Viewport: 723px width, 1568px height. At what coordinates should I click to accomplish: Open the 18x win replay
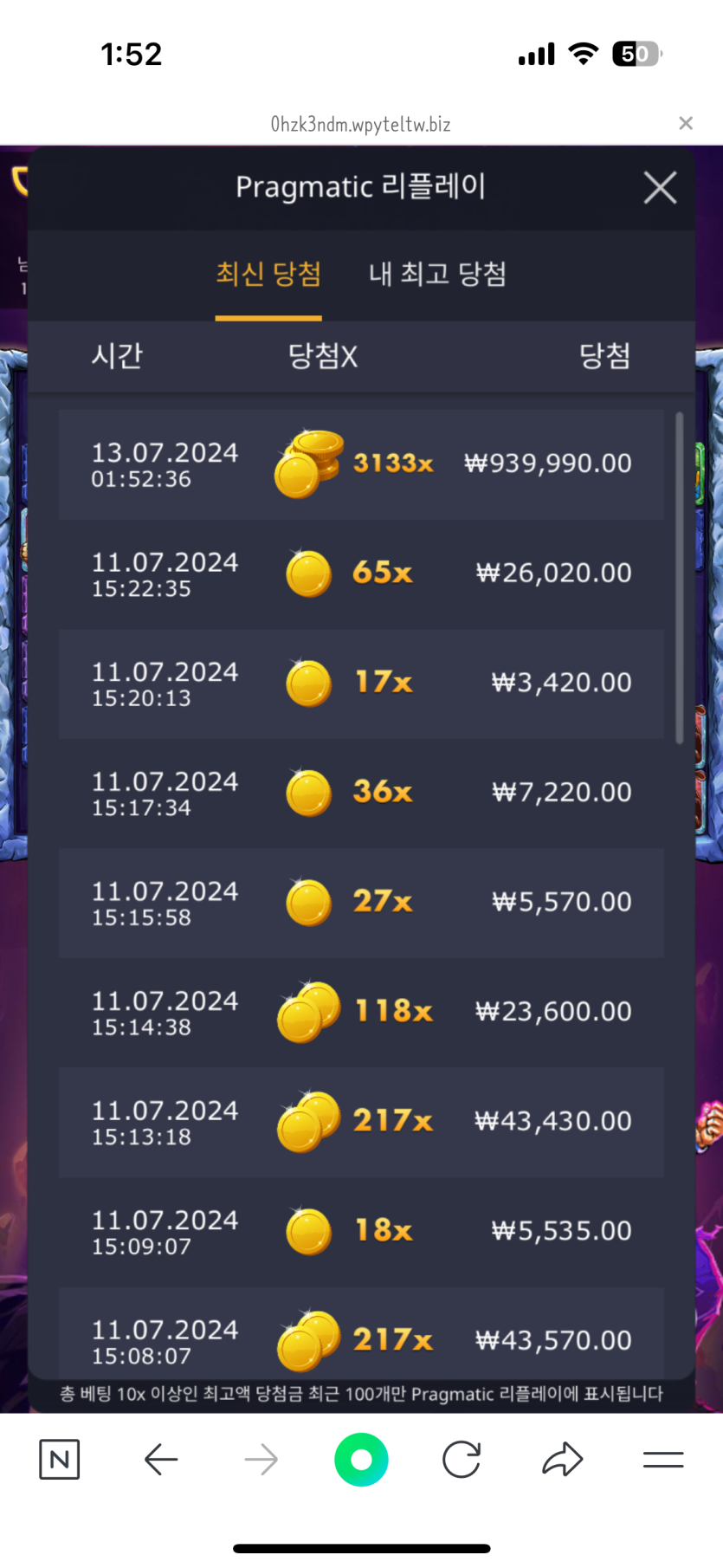361,1231
